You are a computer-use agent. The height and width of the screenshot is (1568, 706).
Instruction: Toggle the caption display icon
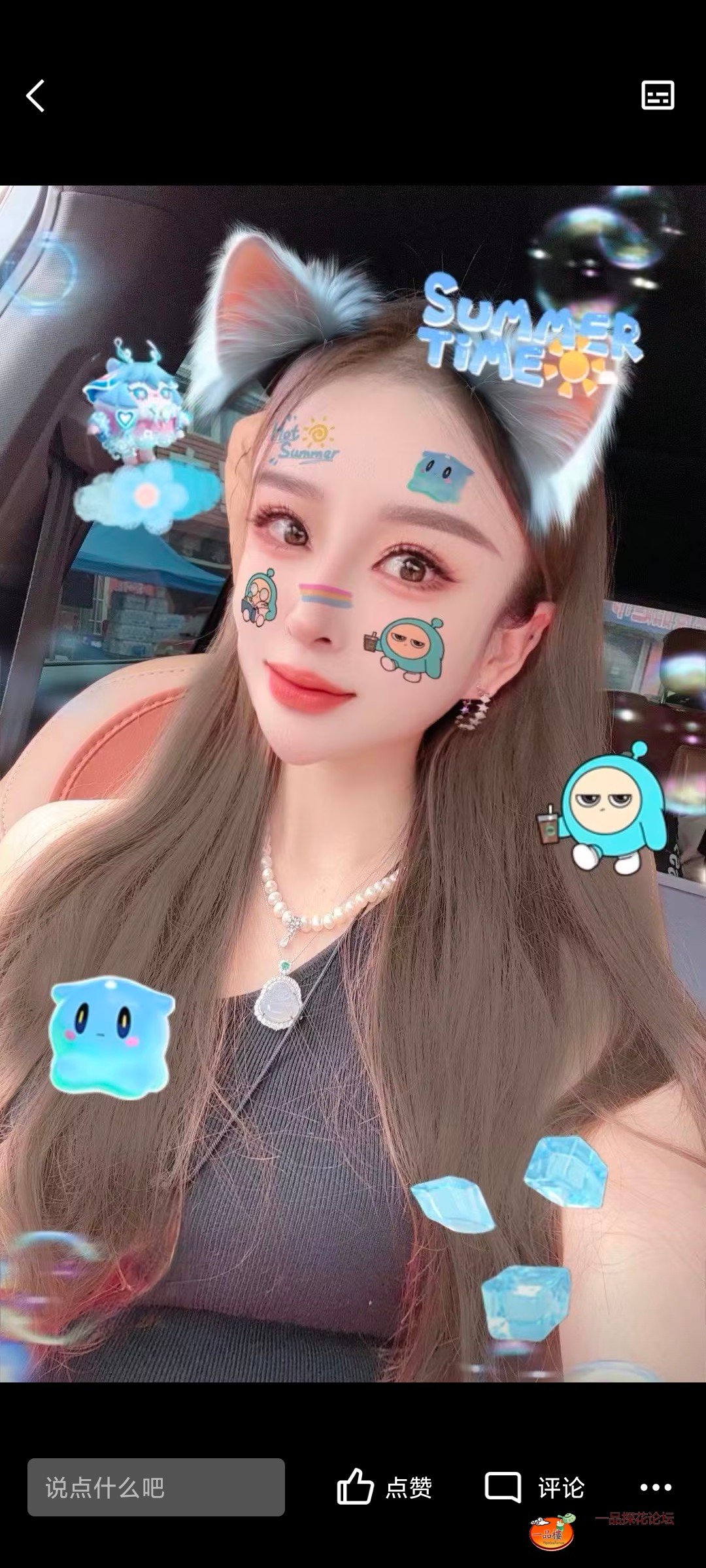tap(658, 95)
